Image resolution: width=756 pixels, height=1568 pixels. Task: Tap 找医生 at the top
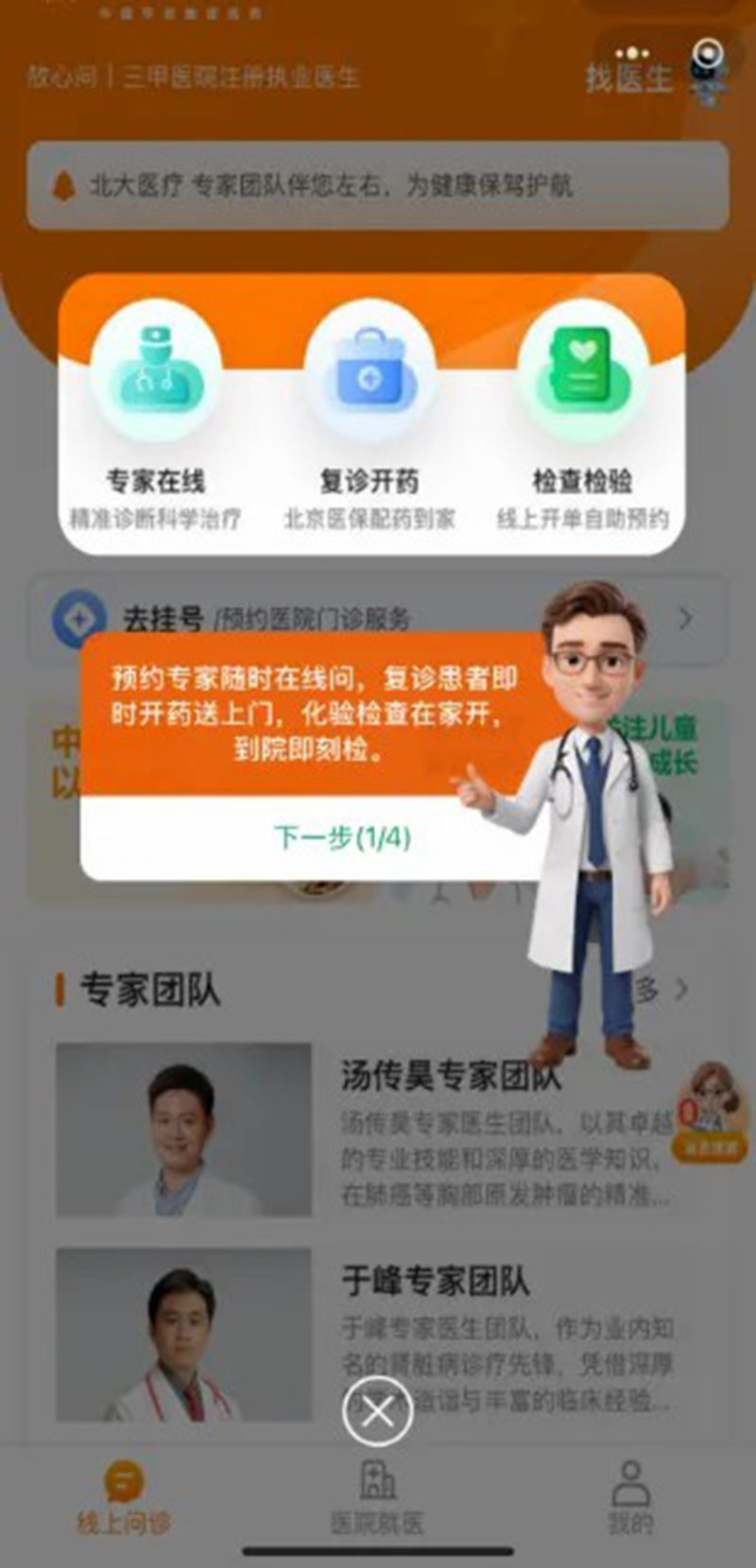pos(628,79)
